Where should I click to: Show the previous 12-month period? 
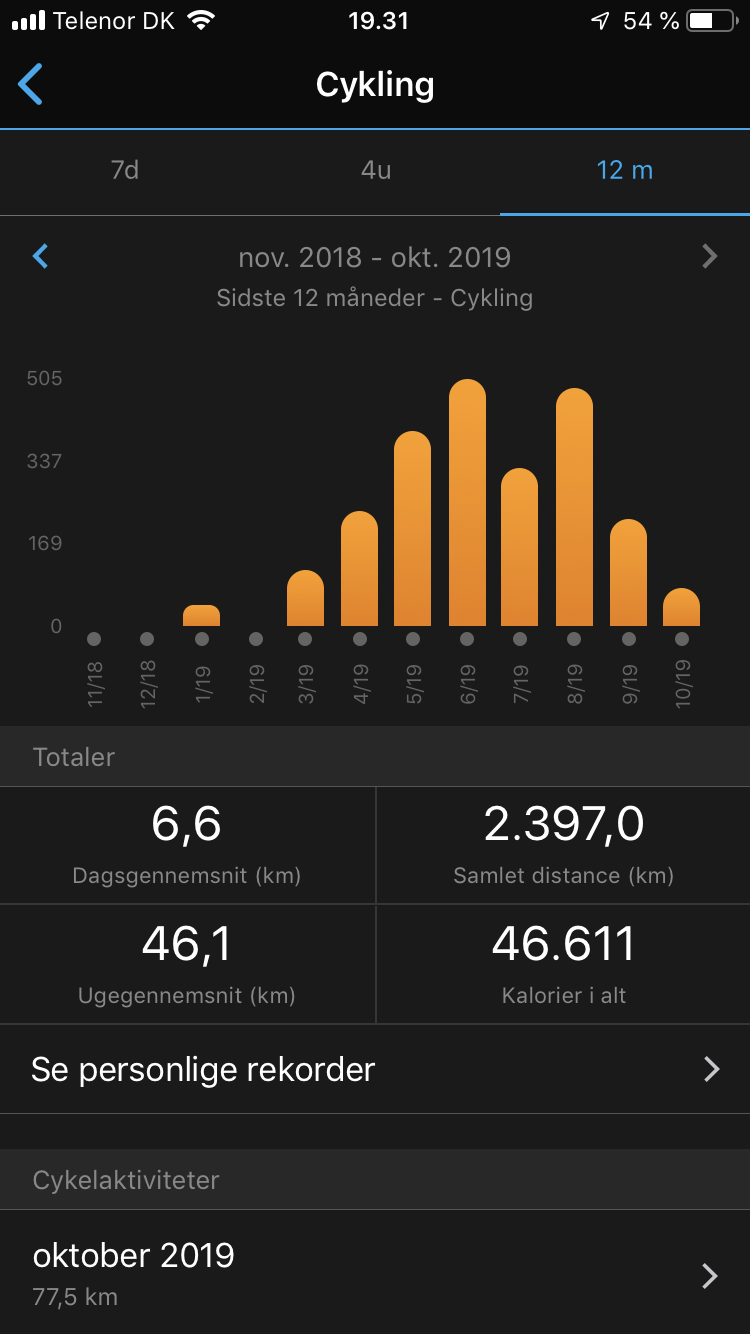coord(41,257)
